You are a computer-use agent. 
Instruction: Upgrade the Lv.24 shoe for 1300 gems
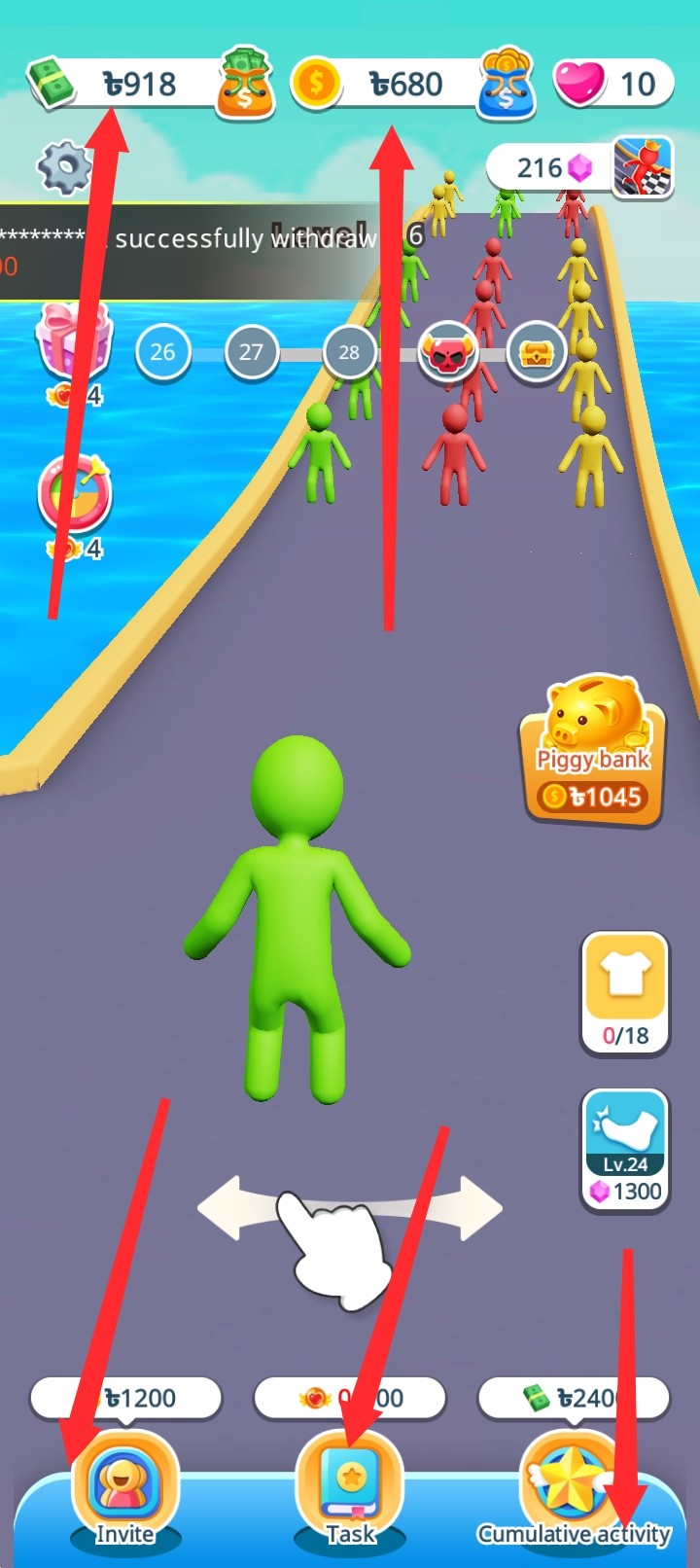click(624, 1151)
